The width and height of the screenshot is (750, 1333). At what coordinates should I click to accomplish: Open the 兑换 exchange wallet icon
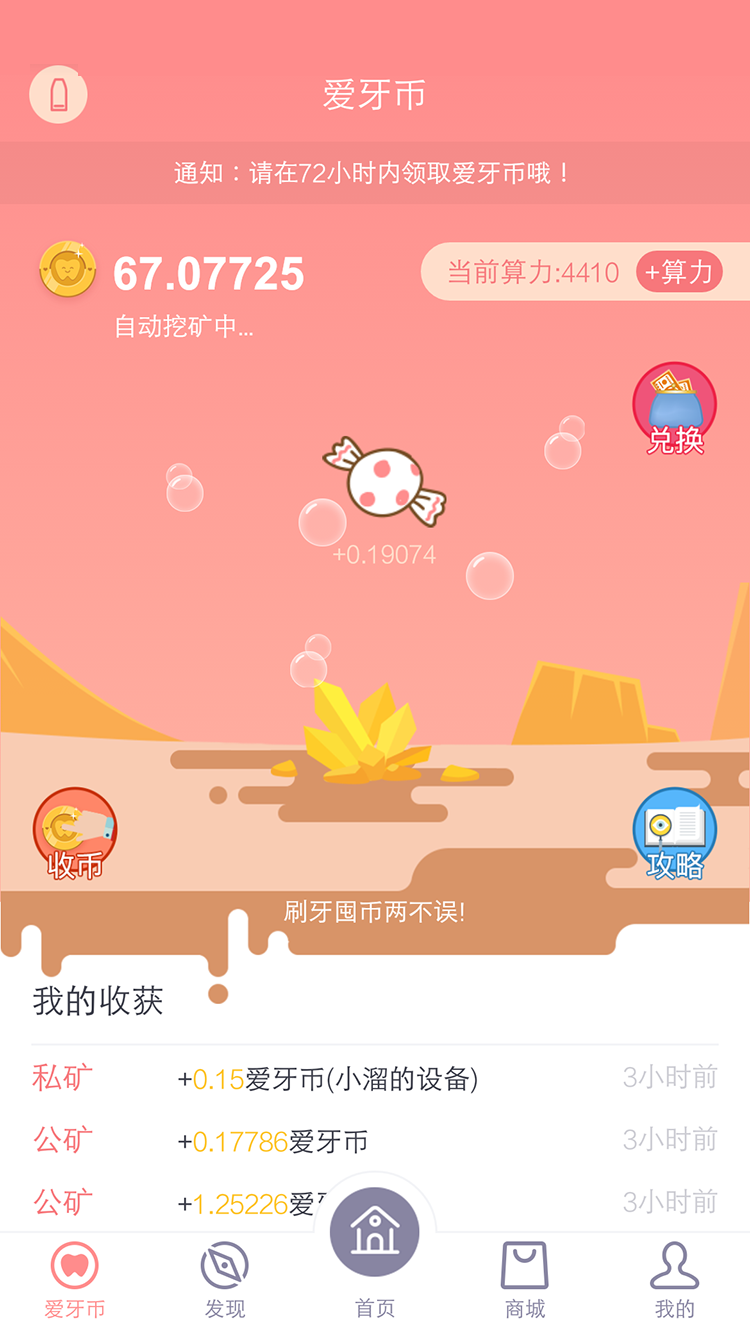tap(674, 405)
